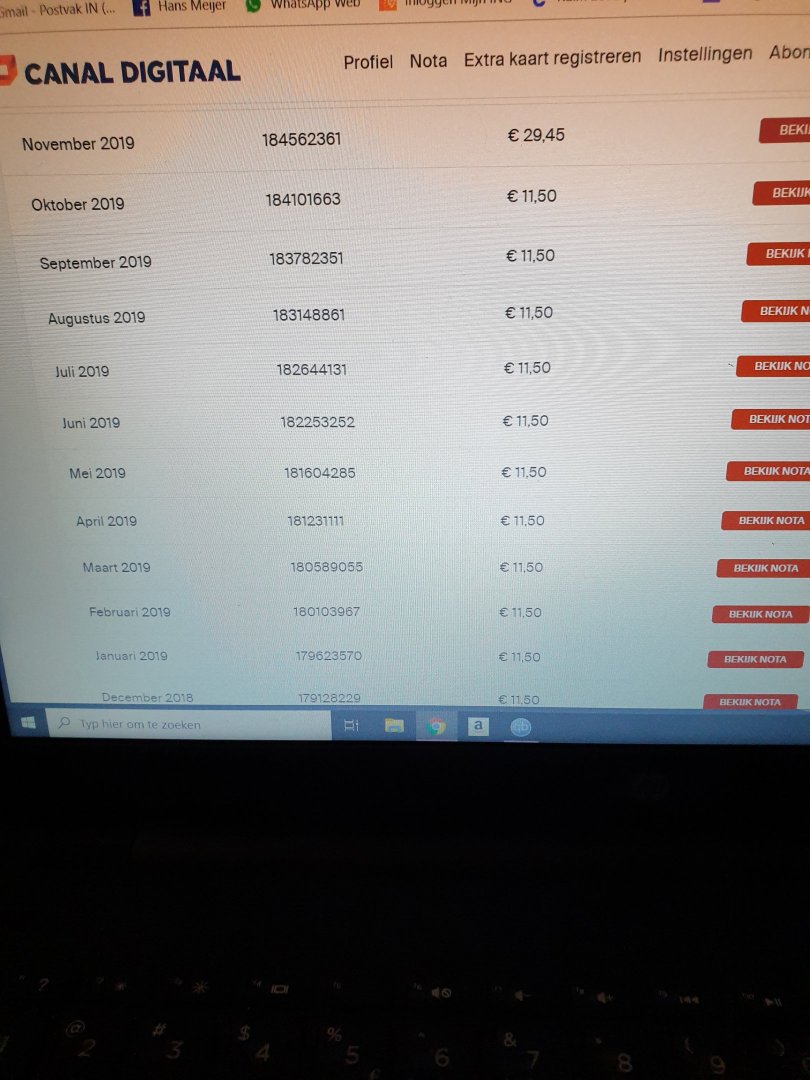View the Januari 2019 nota
810x1080 pixels.
tap(755, 659)
